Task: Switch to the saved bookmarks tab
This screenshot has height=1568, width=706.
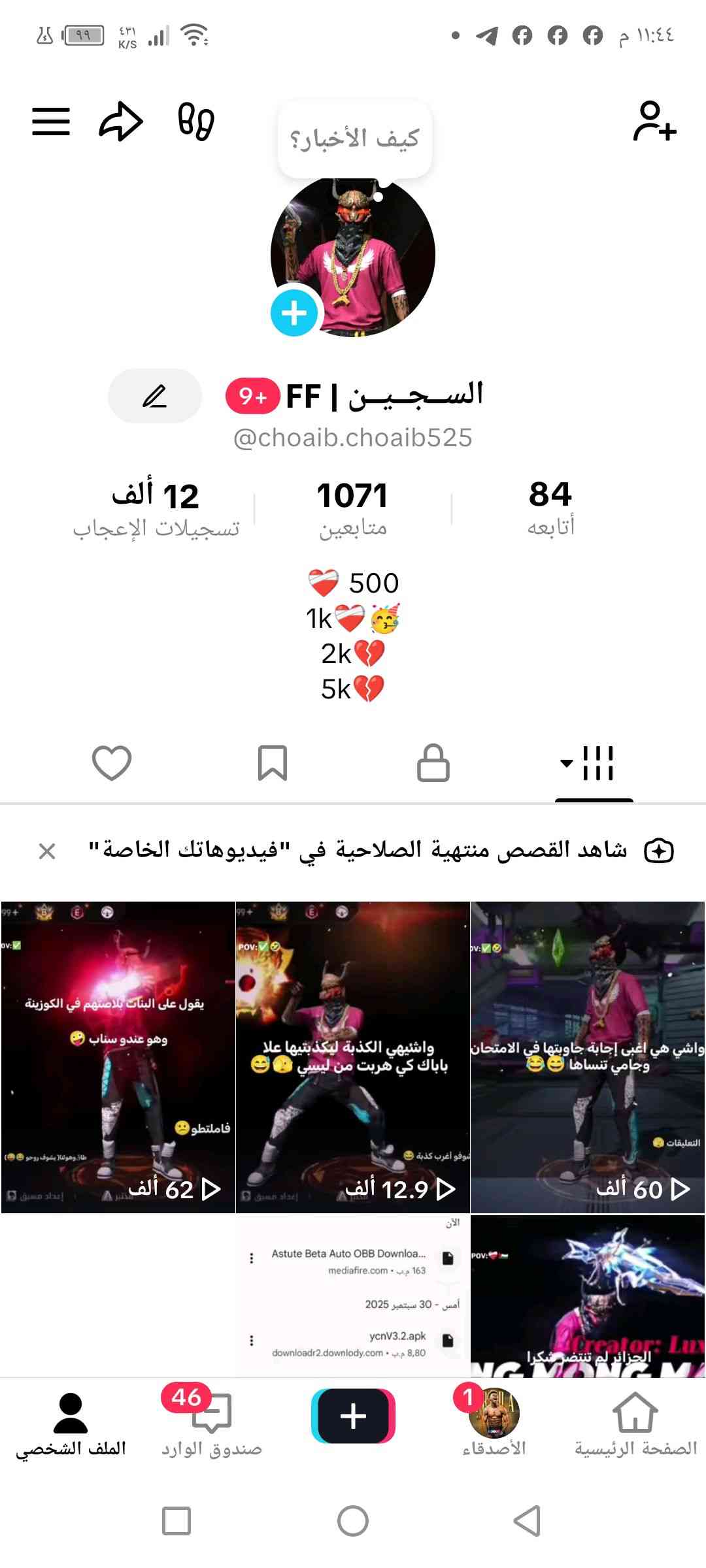Action: (x=273, y=762)
